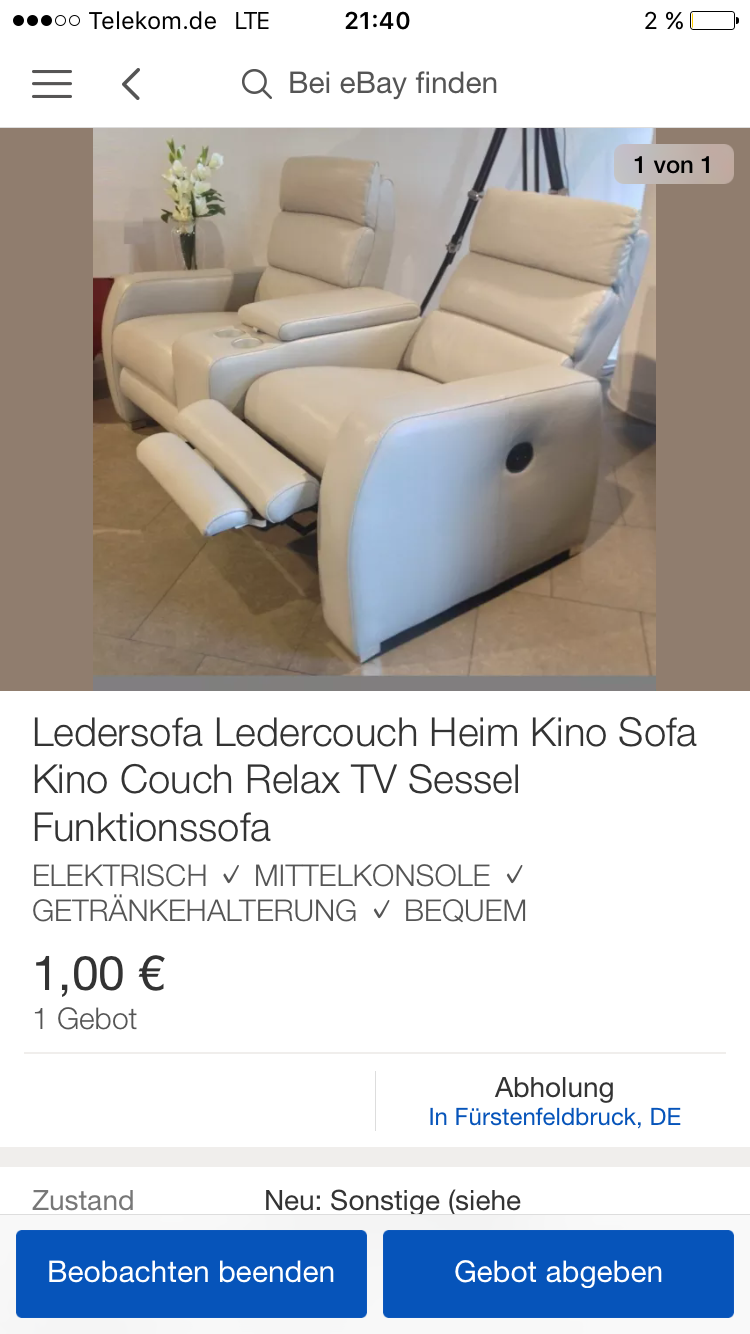
Task: Open the "Bei eBay finden" search field
Action: 392,84
